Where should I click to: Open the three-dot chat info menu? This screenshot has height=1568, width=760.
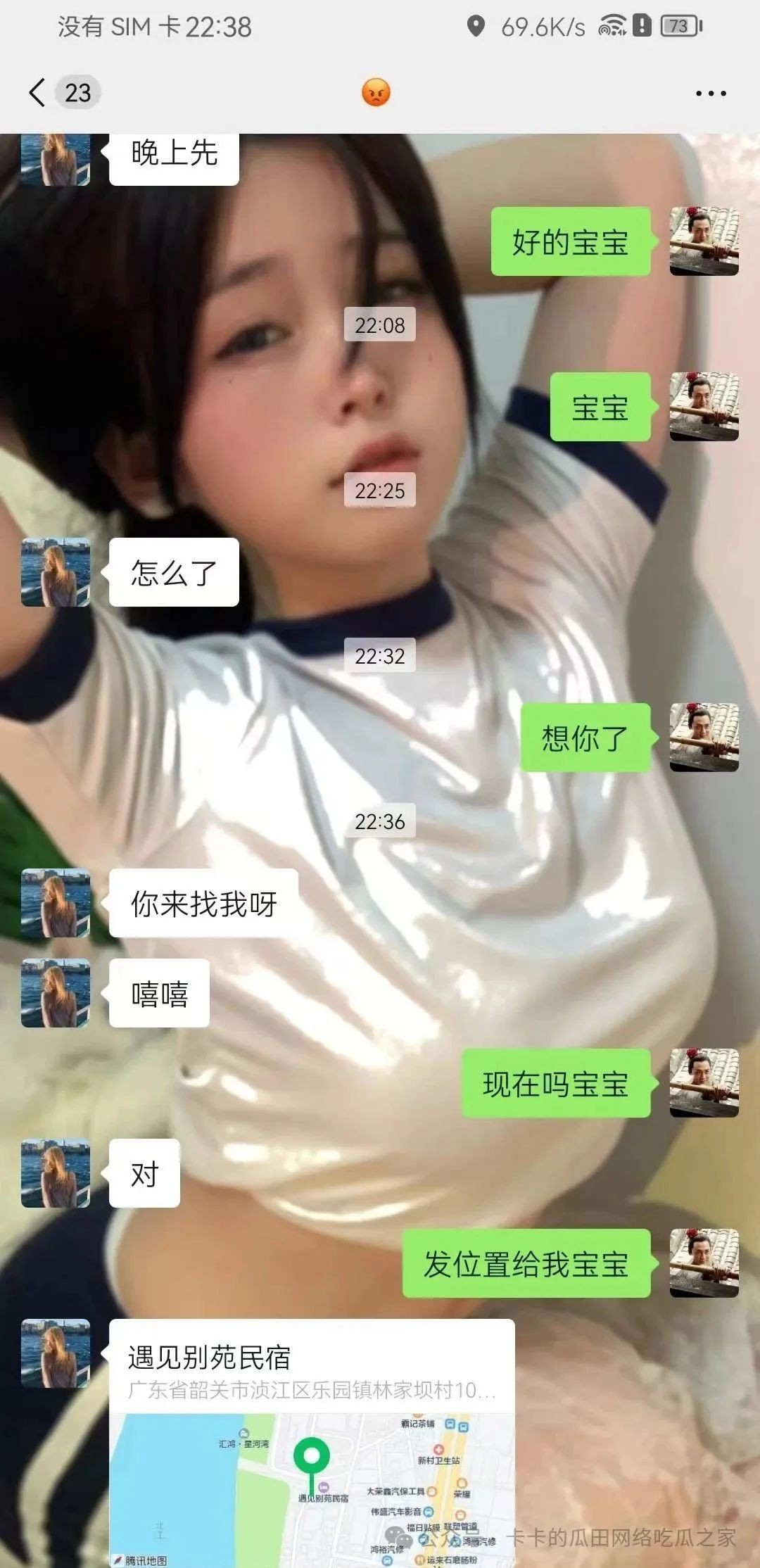[710, 93]
